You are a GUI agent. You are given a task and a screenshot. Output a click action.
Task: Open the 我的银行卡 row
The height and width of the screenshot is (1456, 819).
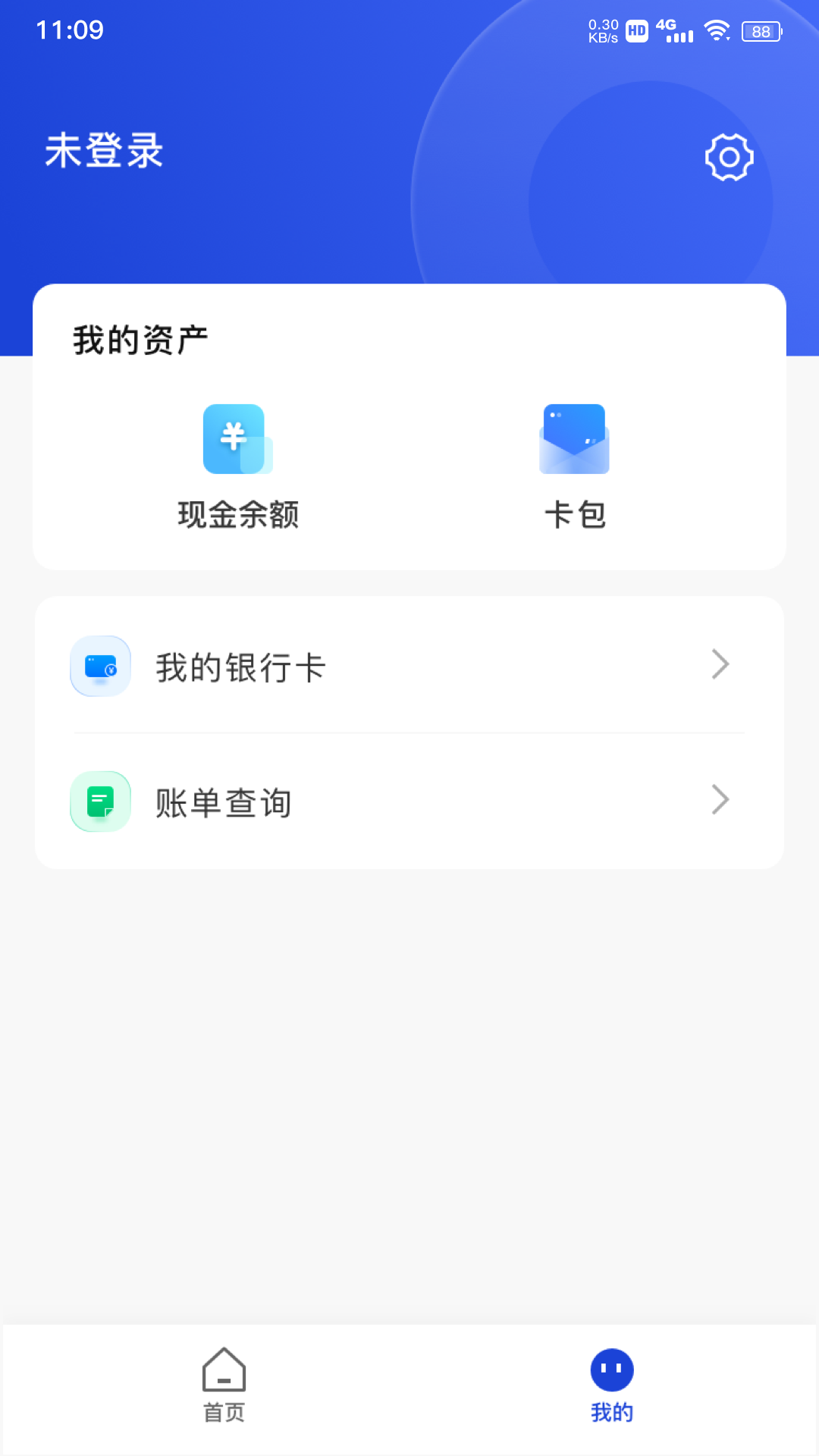point(409,666)
